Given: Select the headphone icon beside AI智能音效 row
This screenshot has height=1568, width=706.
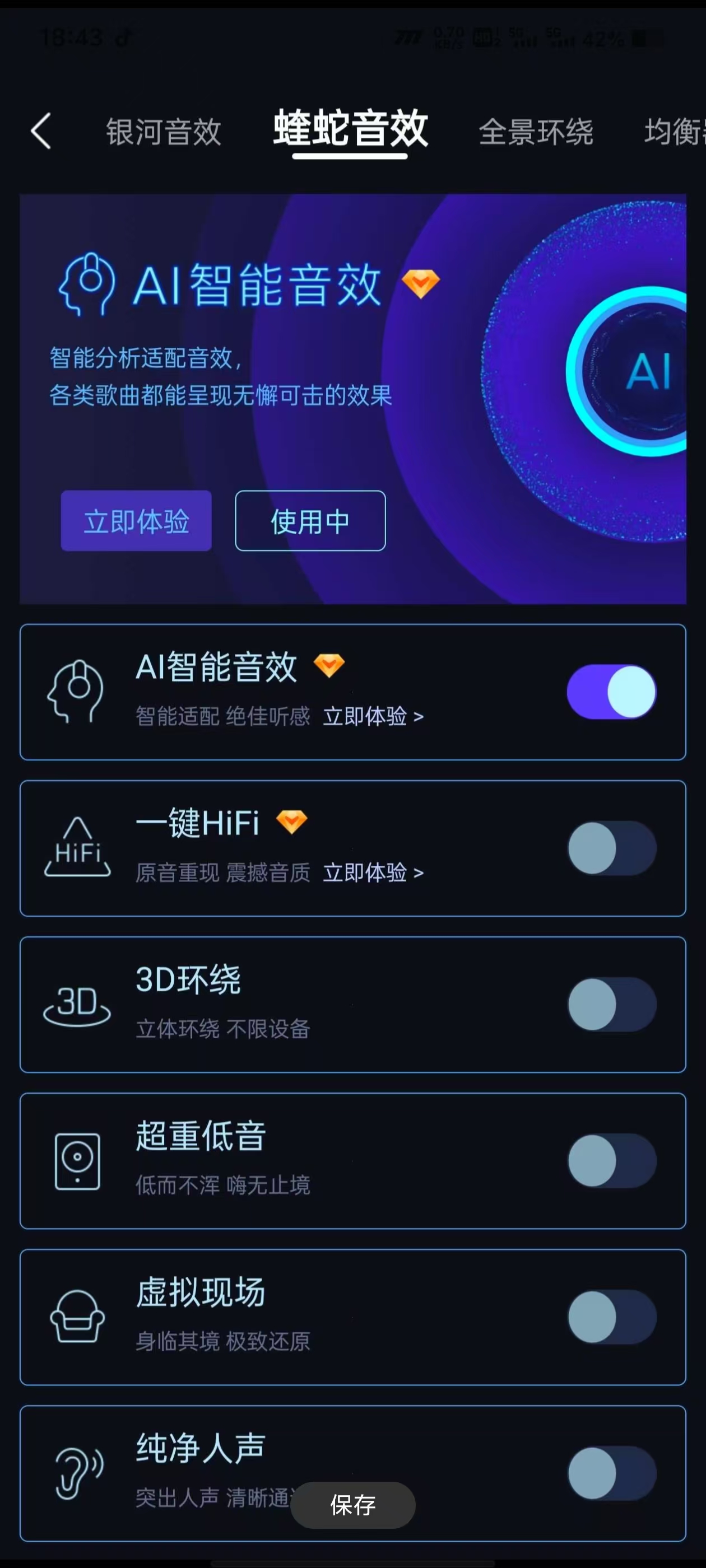Looking at the screenshot, I should point(77,691).
